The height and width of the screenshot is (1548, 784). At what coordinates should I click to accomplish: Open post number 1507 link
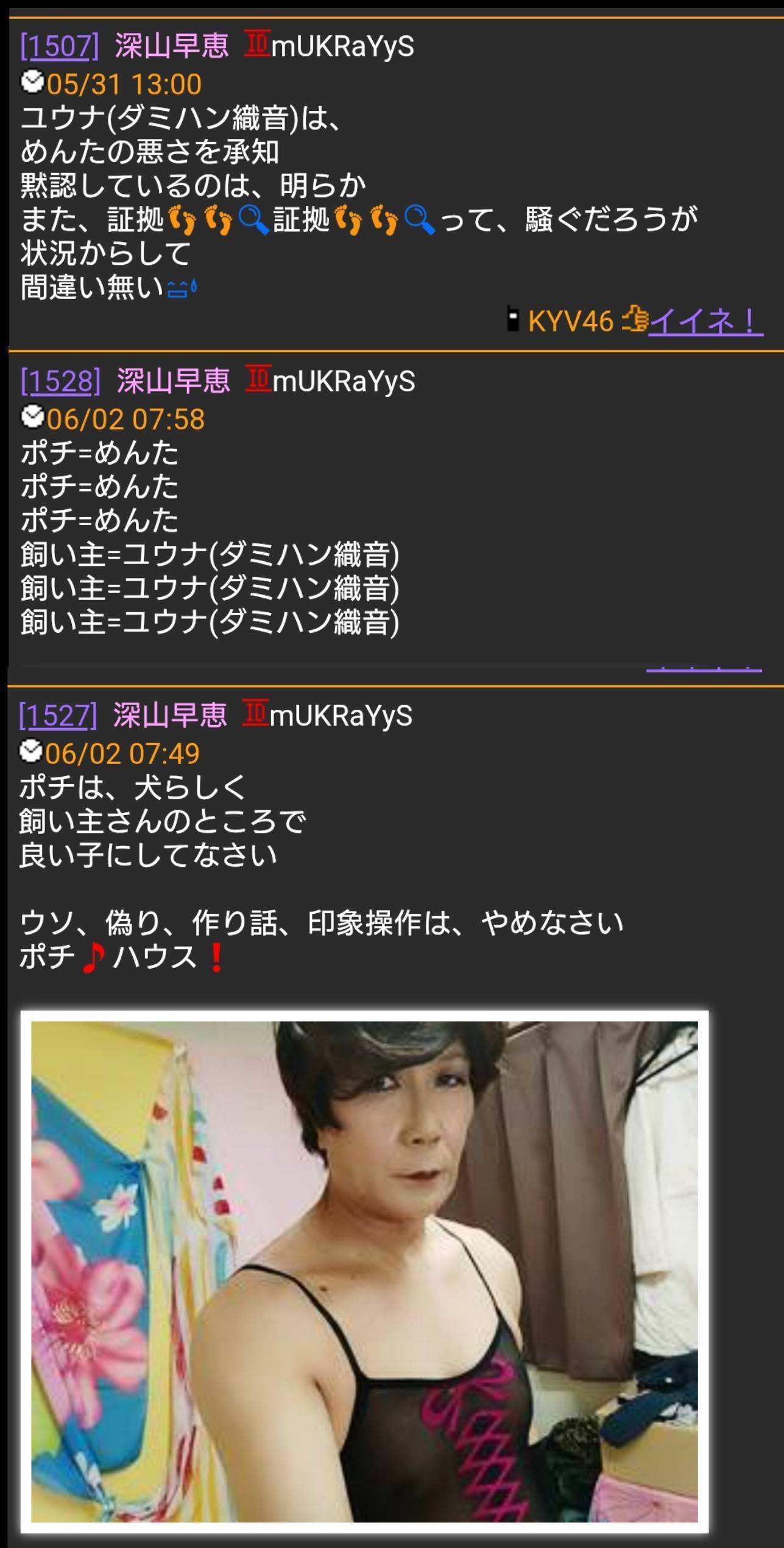60,46
